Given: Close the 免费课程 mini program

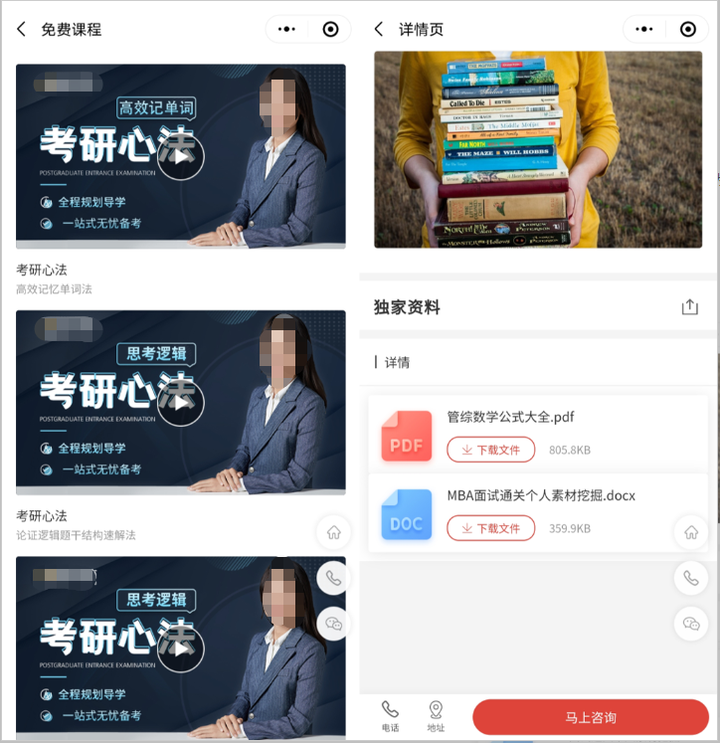Looking at the screenshot, I should (331, 29).
